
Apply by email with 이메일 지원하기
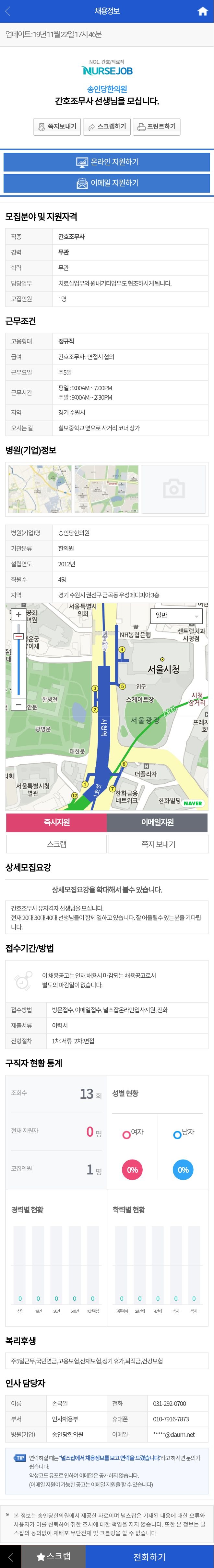coord(107,183)
